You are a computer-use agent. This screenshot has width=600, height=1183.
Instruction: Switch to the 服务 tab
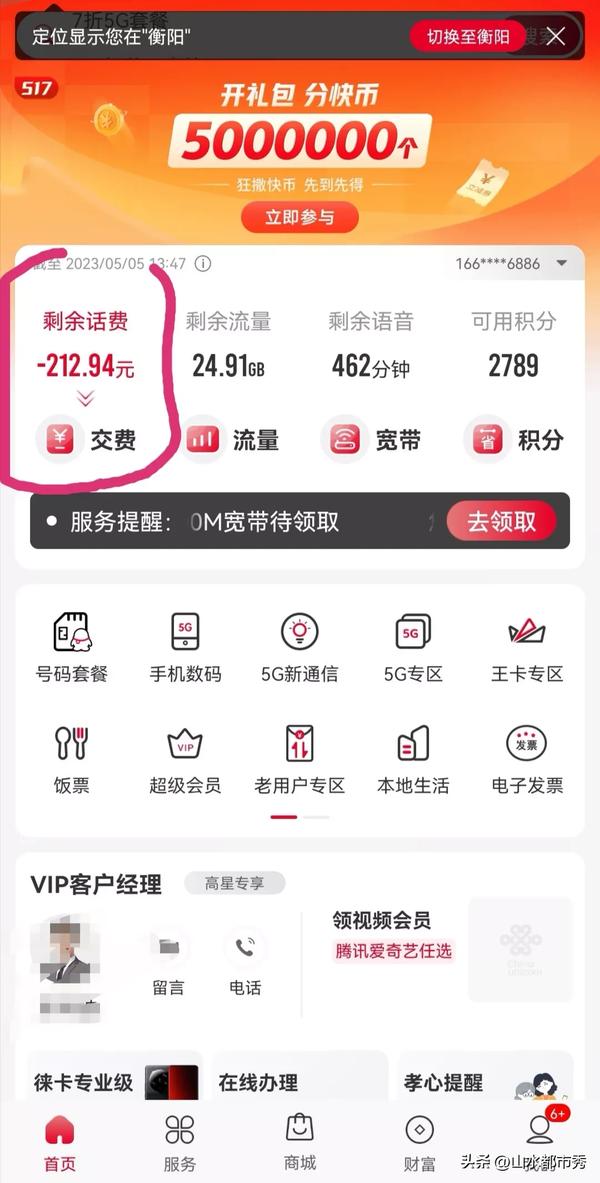180,1142
